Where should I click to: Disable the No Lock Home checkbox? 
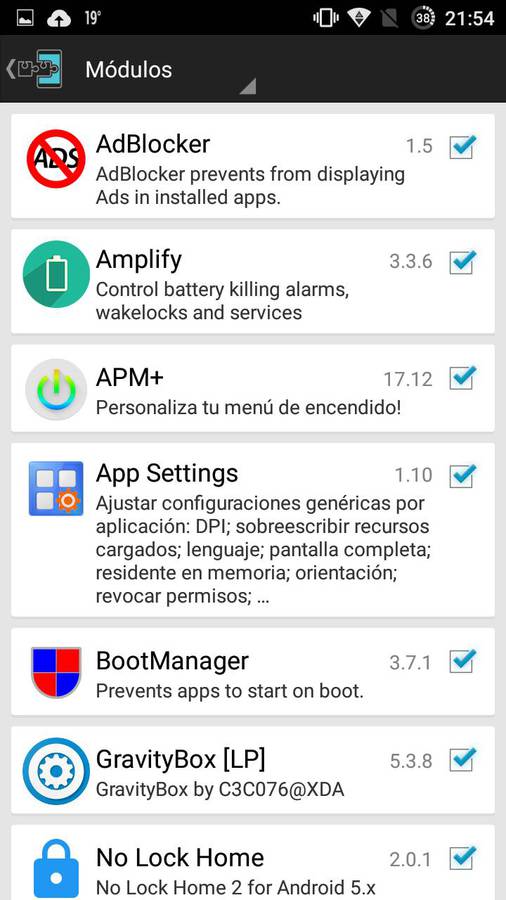click(x=461, y=859)
